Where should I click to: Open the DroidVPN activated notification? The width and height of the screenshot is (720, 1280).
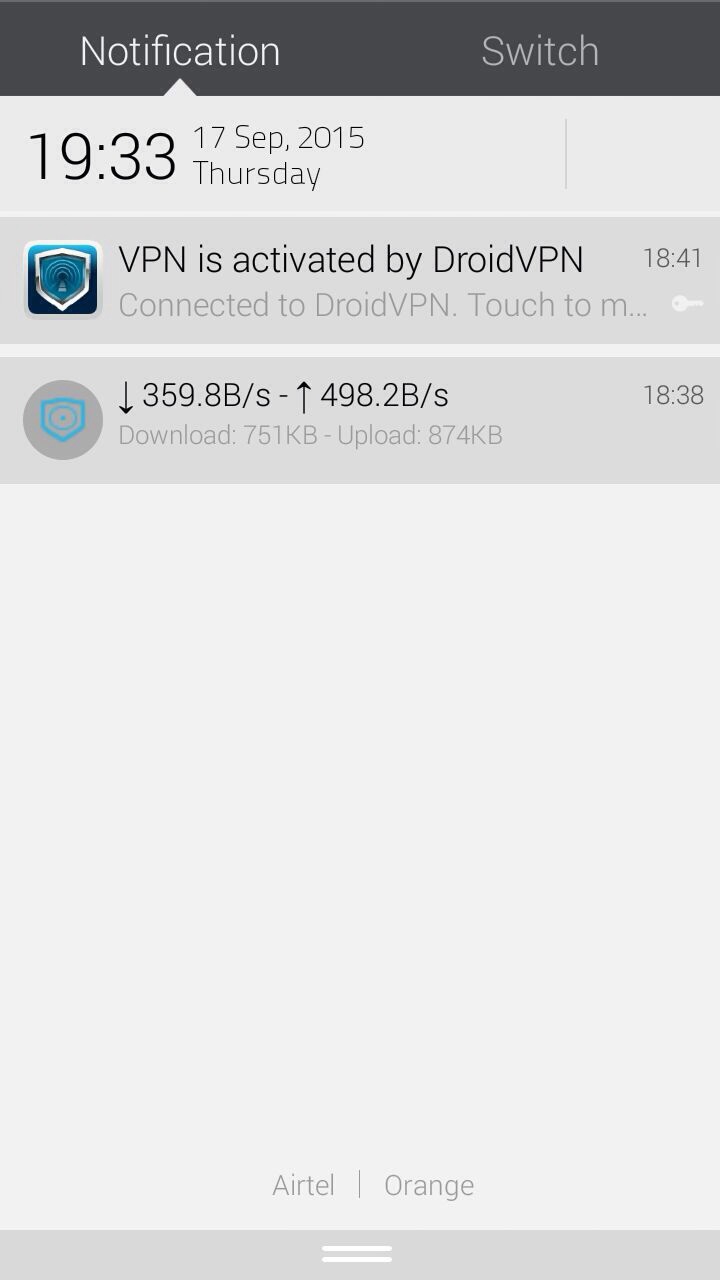tap(360, 280)
